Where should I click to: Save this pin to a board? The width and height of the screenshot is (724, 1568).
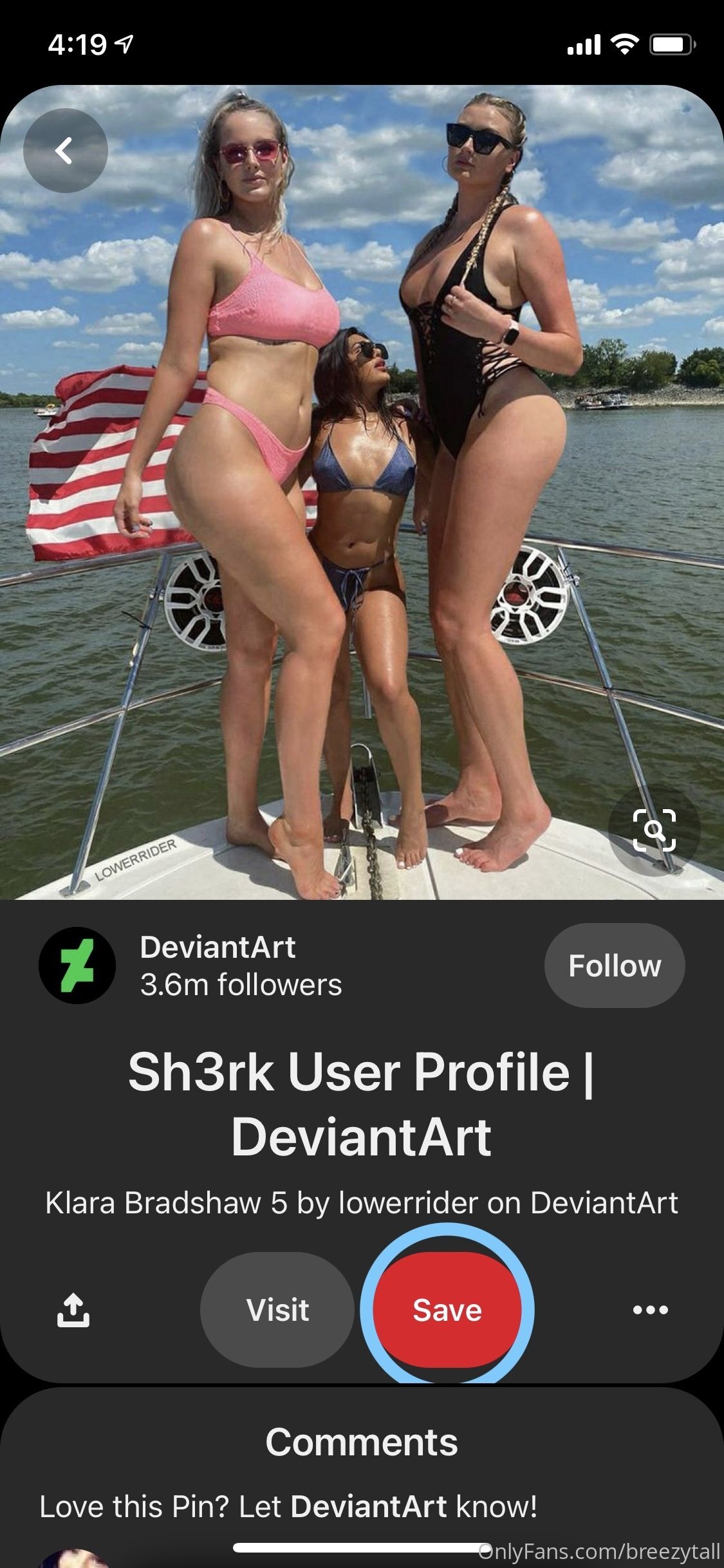tap(447, 1310)
